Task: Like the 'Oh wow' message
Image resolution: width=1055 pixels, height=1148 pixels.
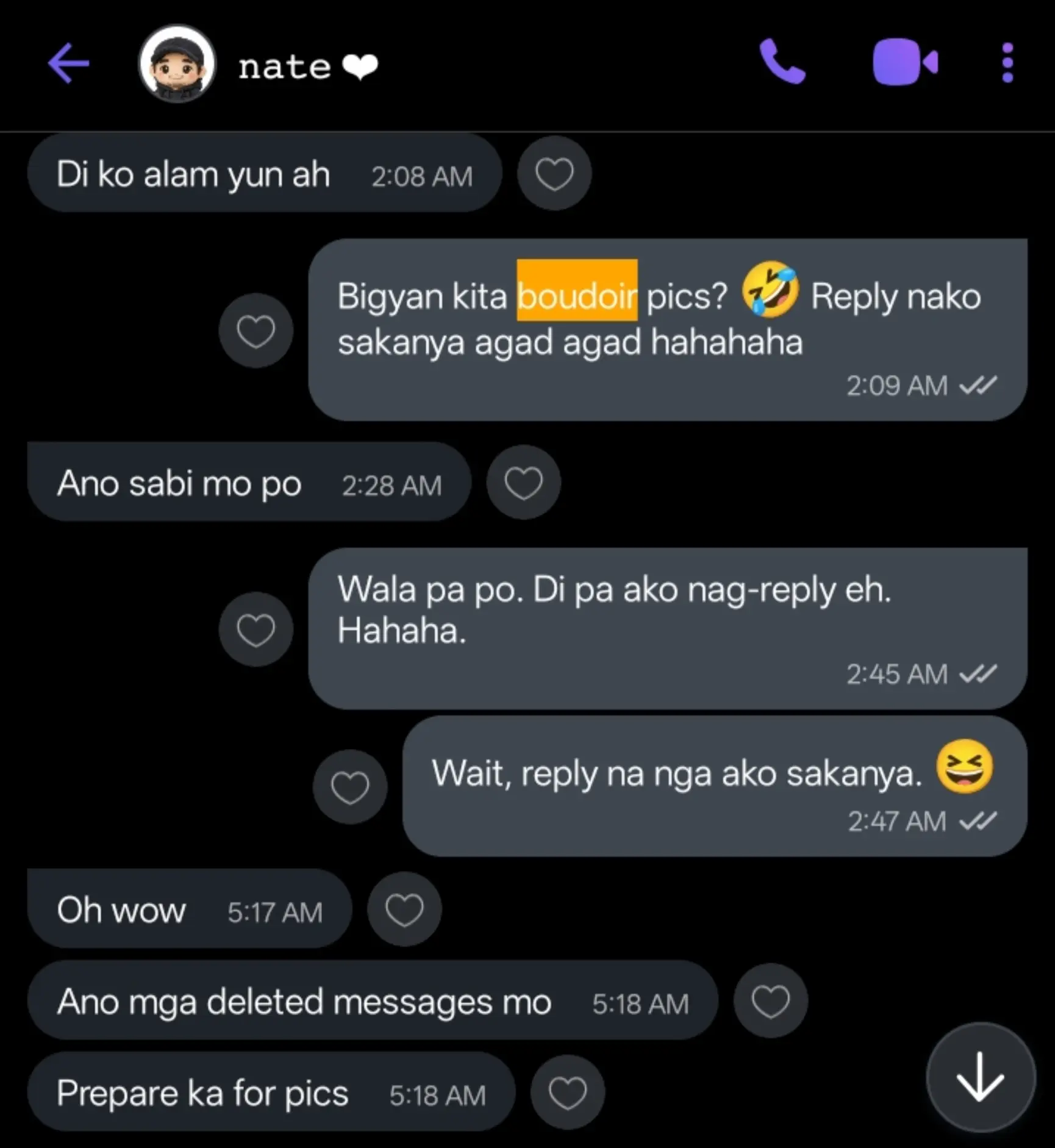Action: (404, 909)
